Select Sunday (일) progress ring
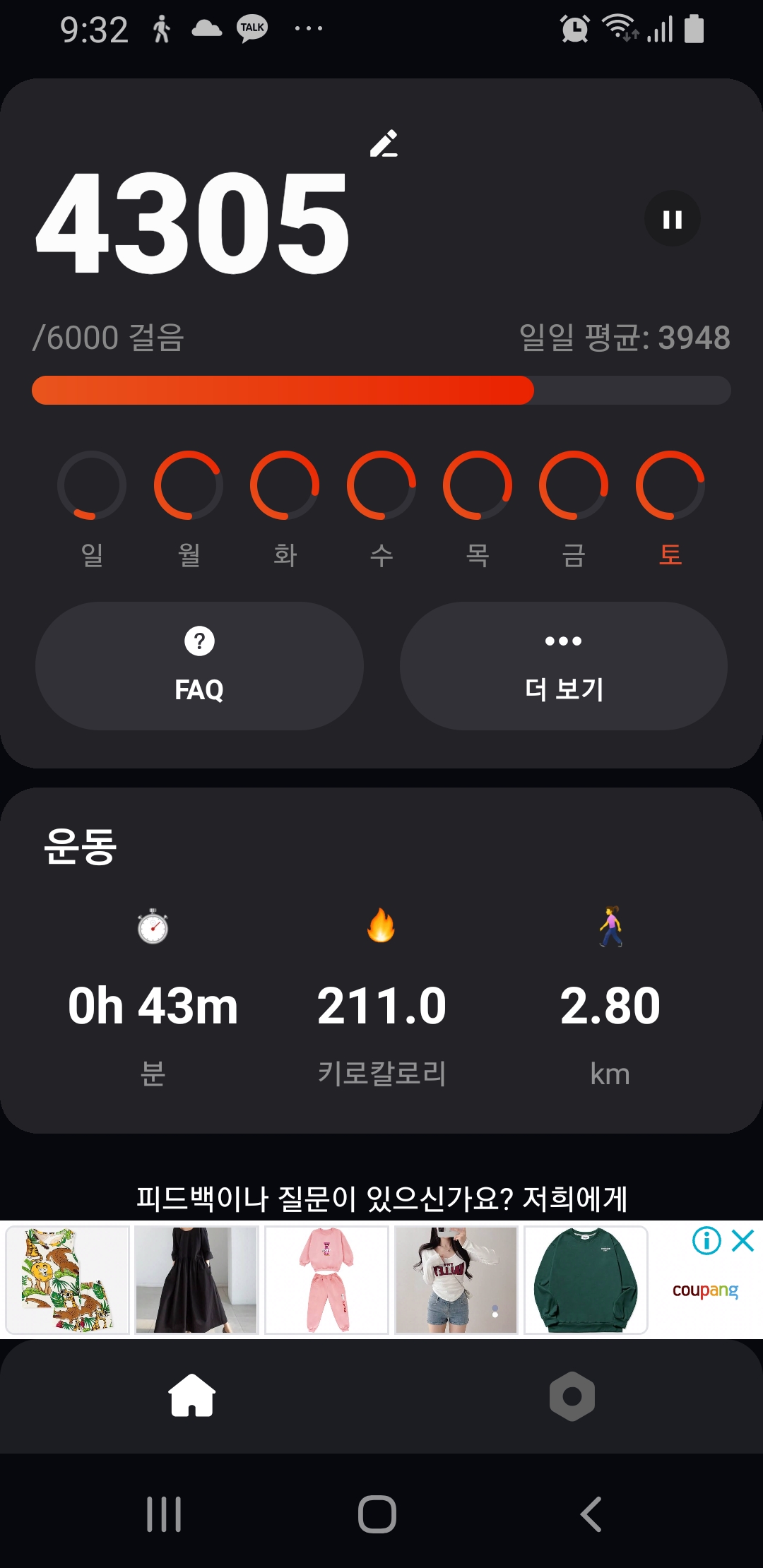The image size is (763, 1568). pyautogui.click(x=92, y=485)
